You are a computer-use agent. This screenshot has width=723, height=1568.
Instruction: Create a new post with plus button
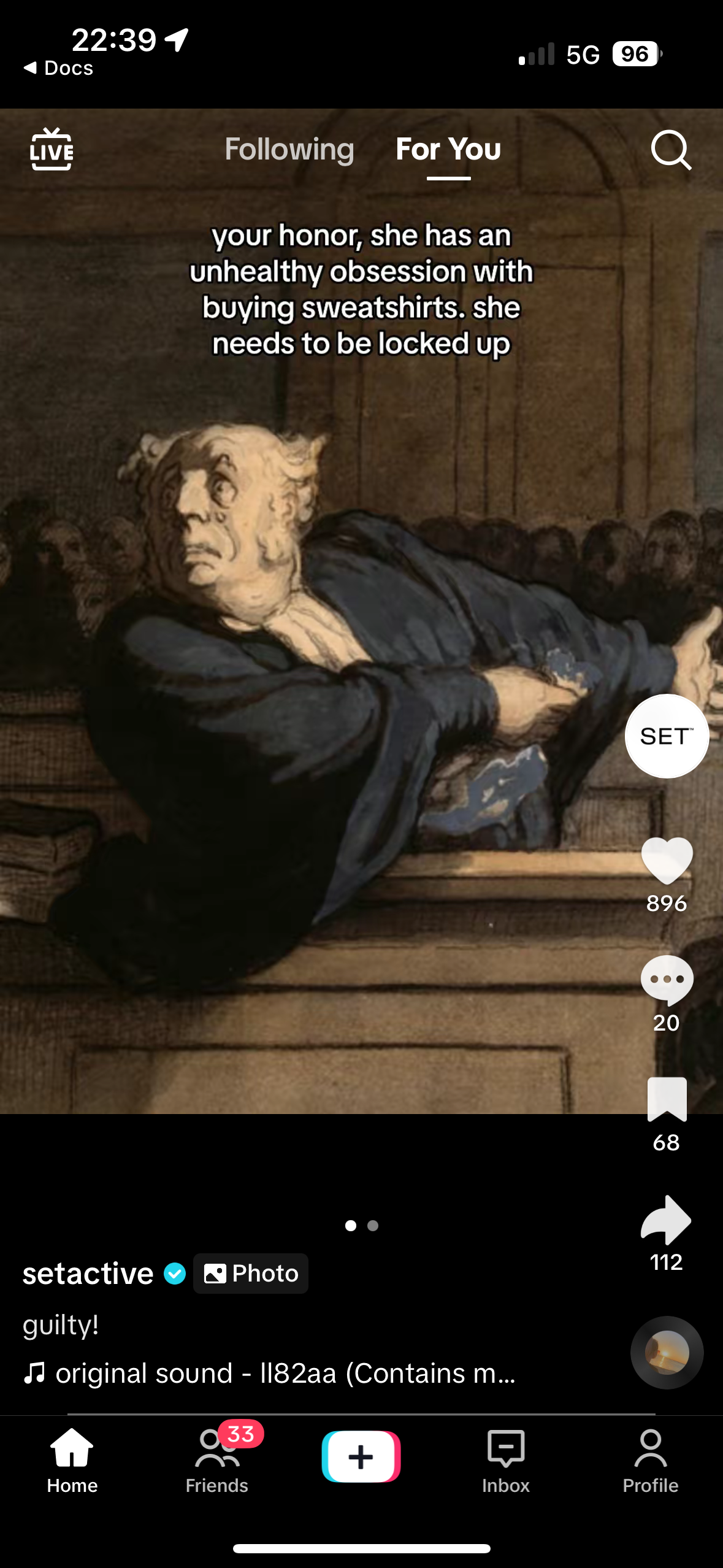(361, 1456)
